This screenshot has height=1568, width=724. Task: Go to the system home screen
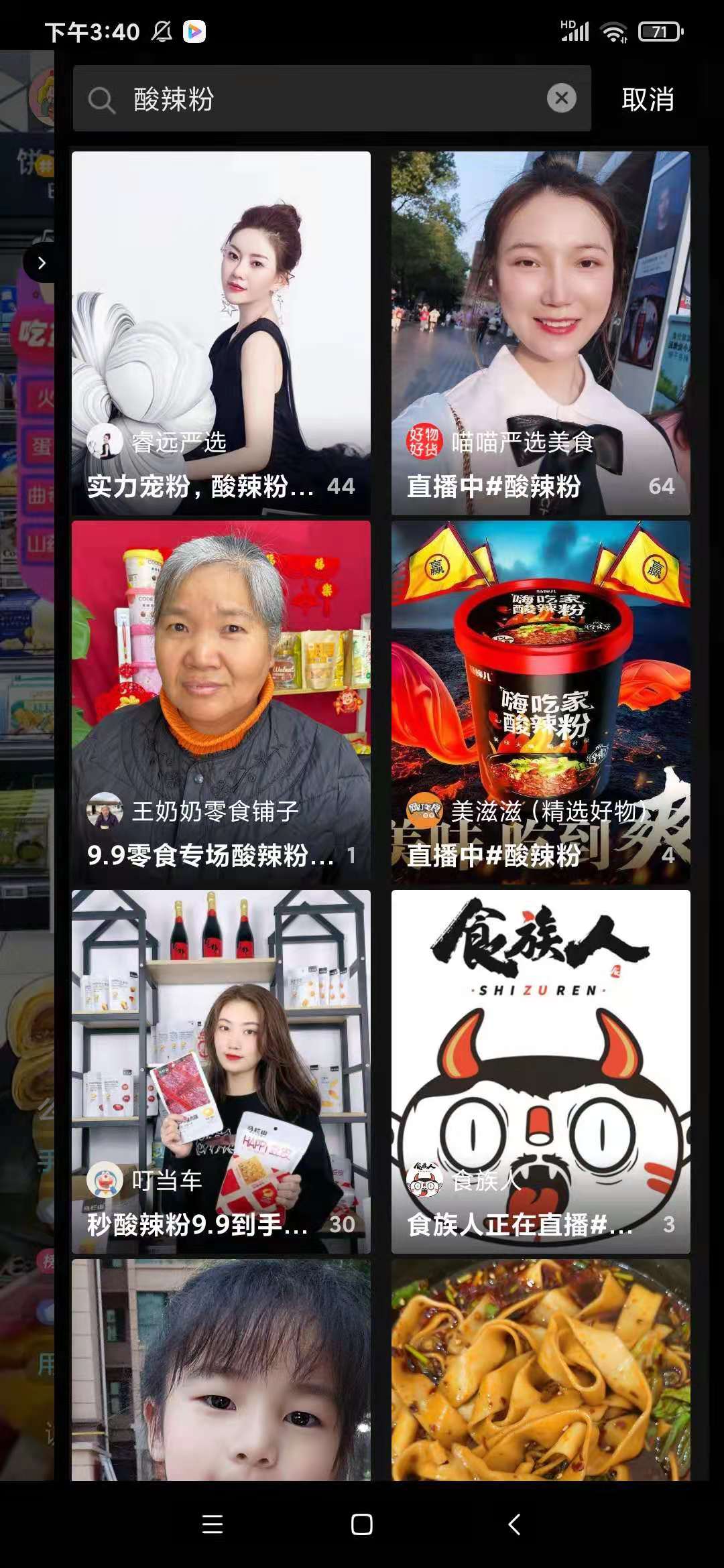point(362,1524)
